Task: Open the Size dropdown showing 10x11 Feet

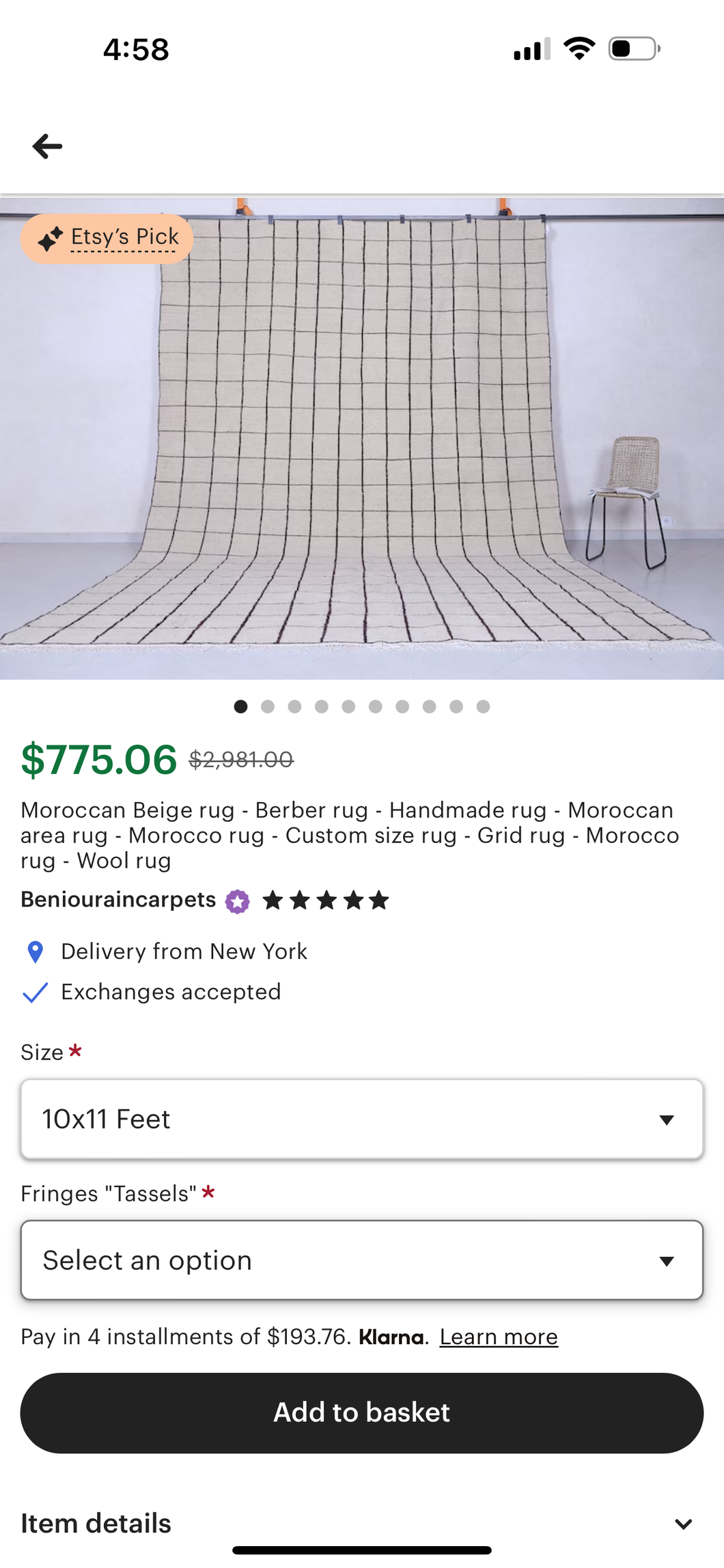Action: 362,1119
